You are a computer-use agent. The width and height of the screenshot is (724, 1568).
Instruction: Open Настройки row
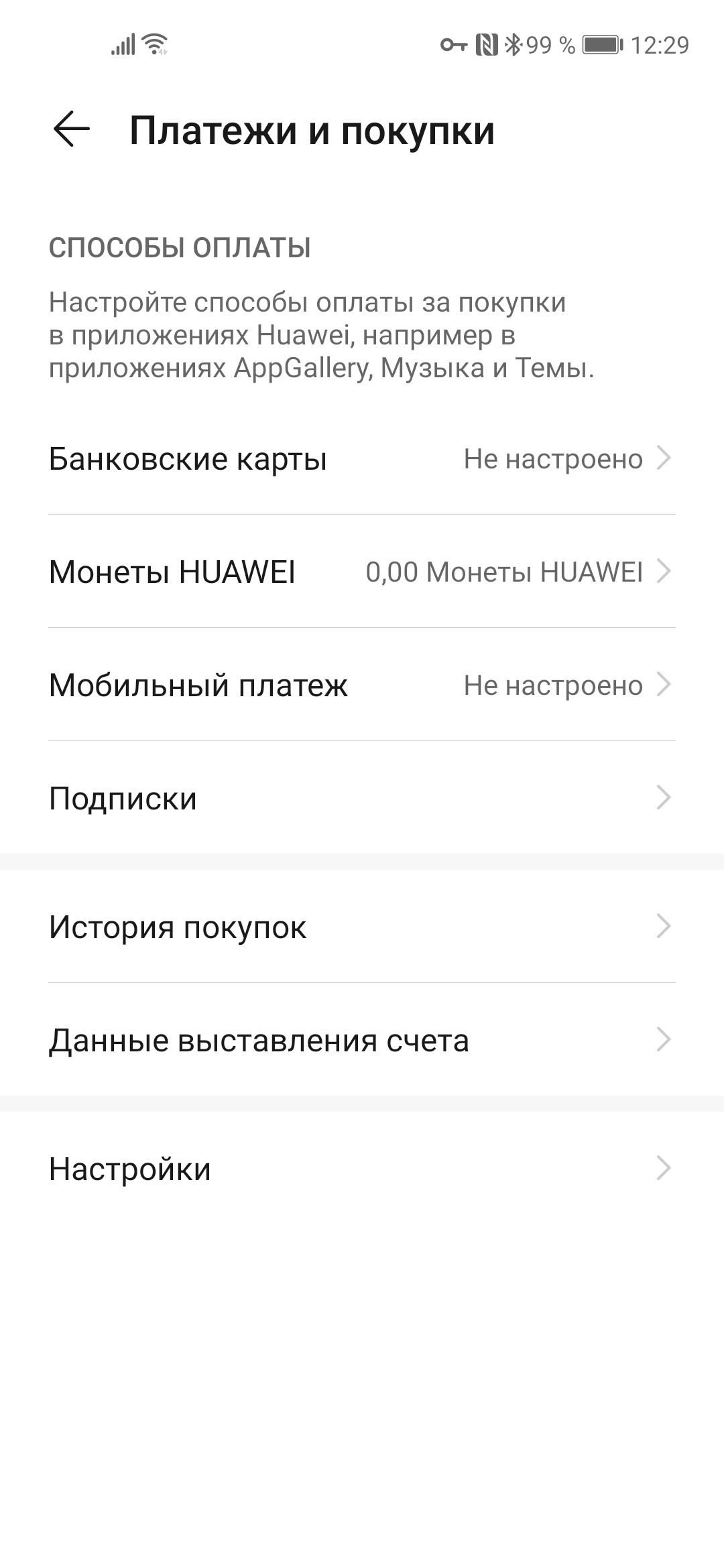[362, 1169]
